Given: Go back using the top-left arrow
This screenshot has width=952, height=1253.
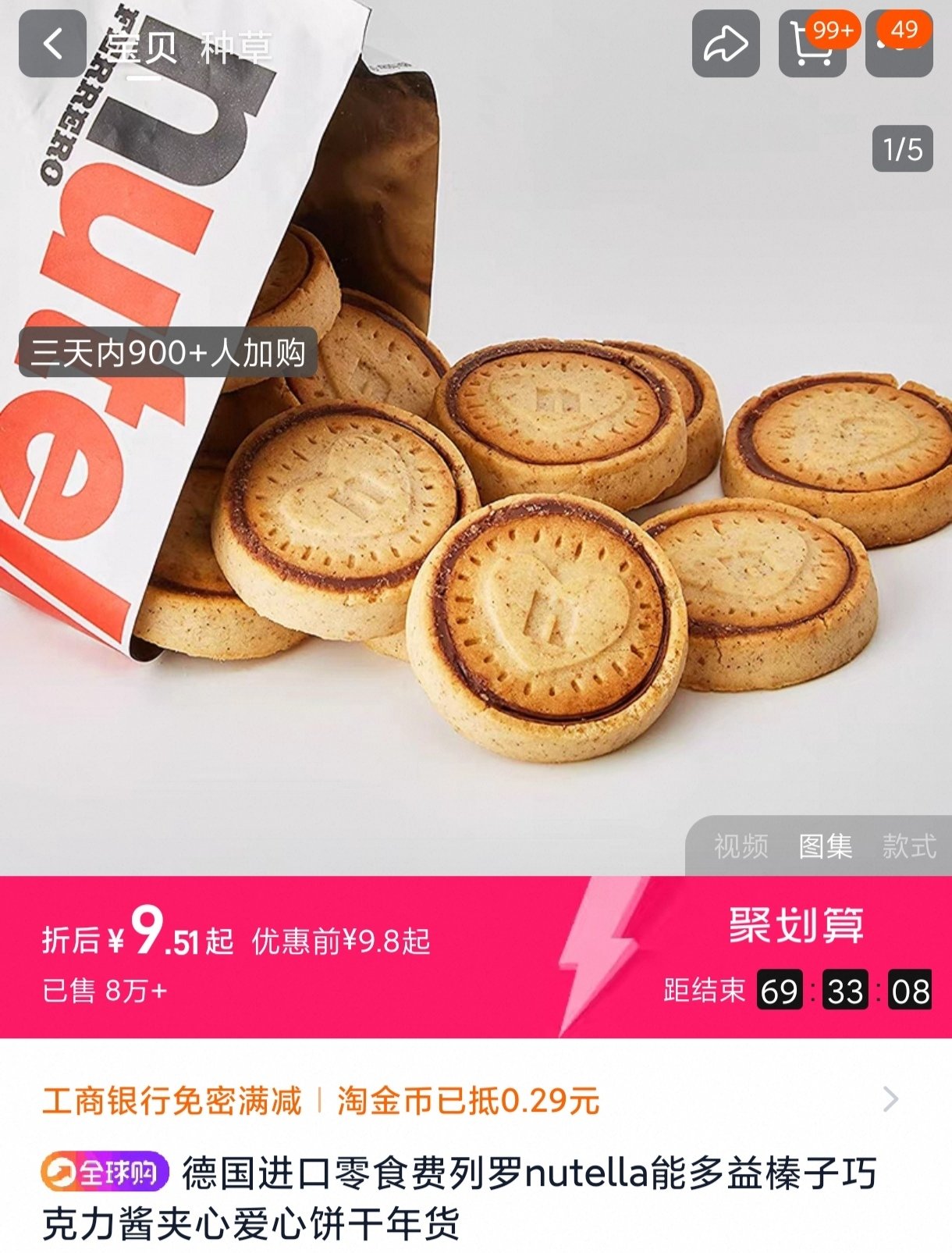Looking at the screenshot, I should (52, 44).
